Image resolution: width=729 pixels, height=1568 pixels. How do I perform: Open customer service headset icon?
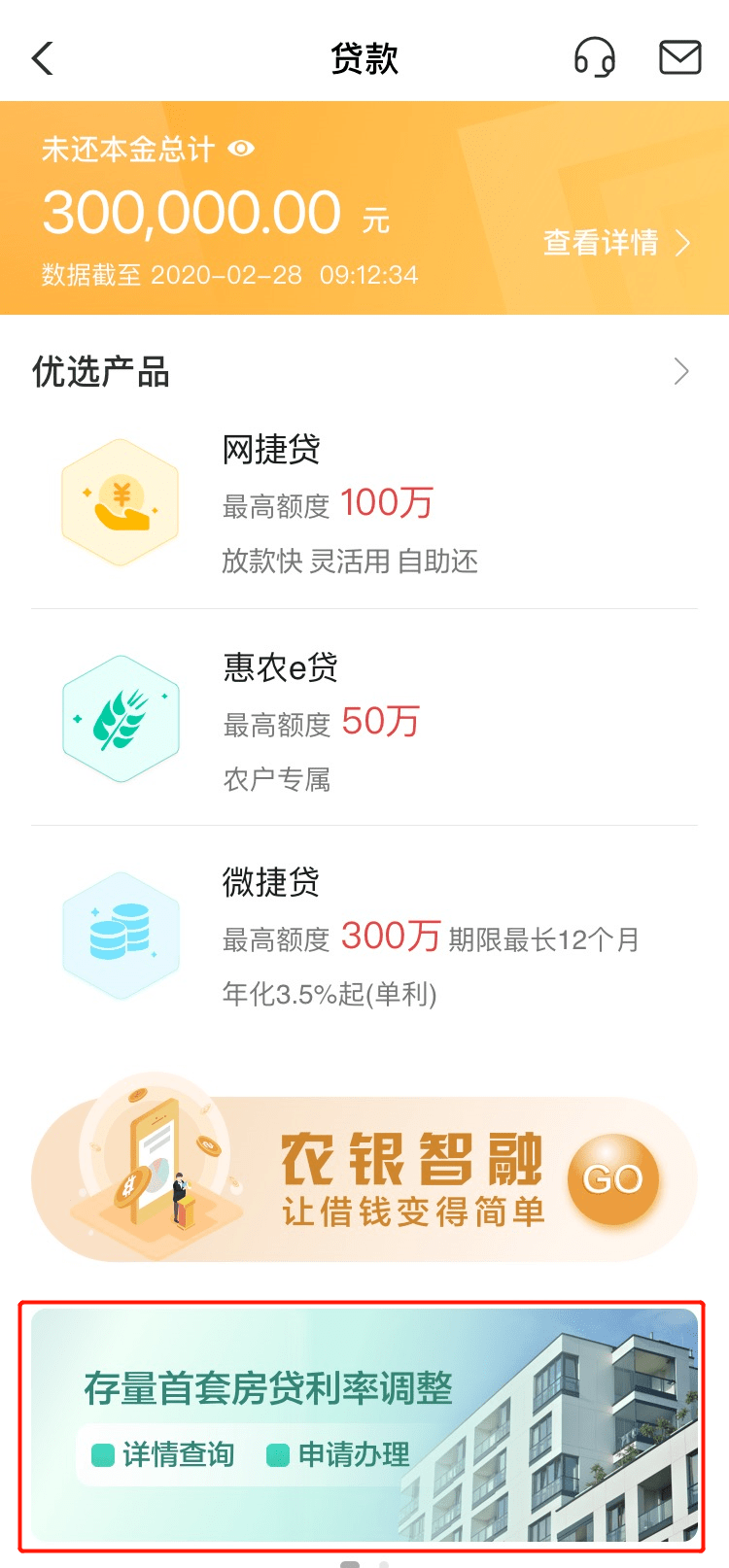[x=596, y=57]
